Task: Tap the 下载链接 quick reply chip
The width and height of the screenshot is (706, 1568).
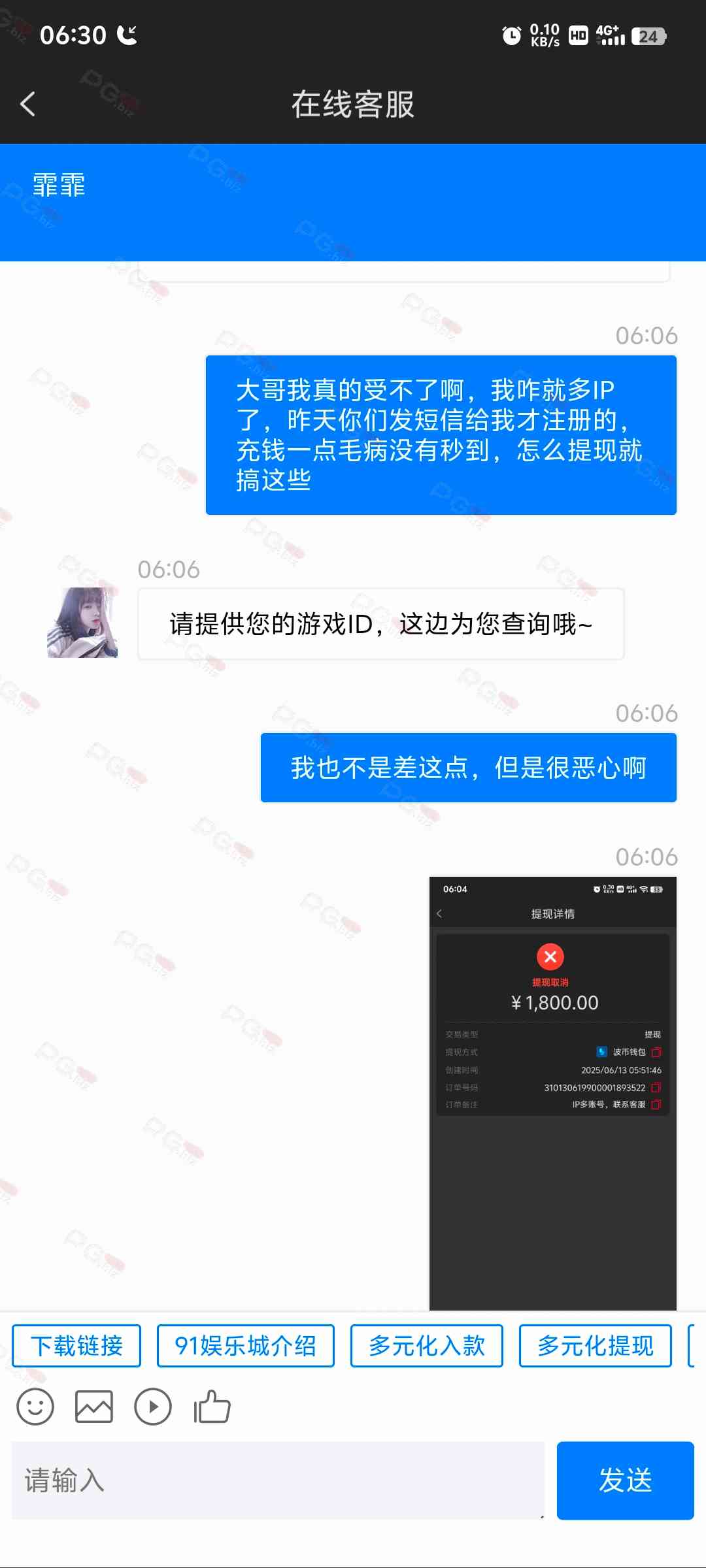Action: pyautogui.click(x=76, y=1346)
